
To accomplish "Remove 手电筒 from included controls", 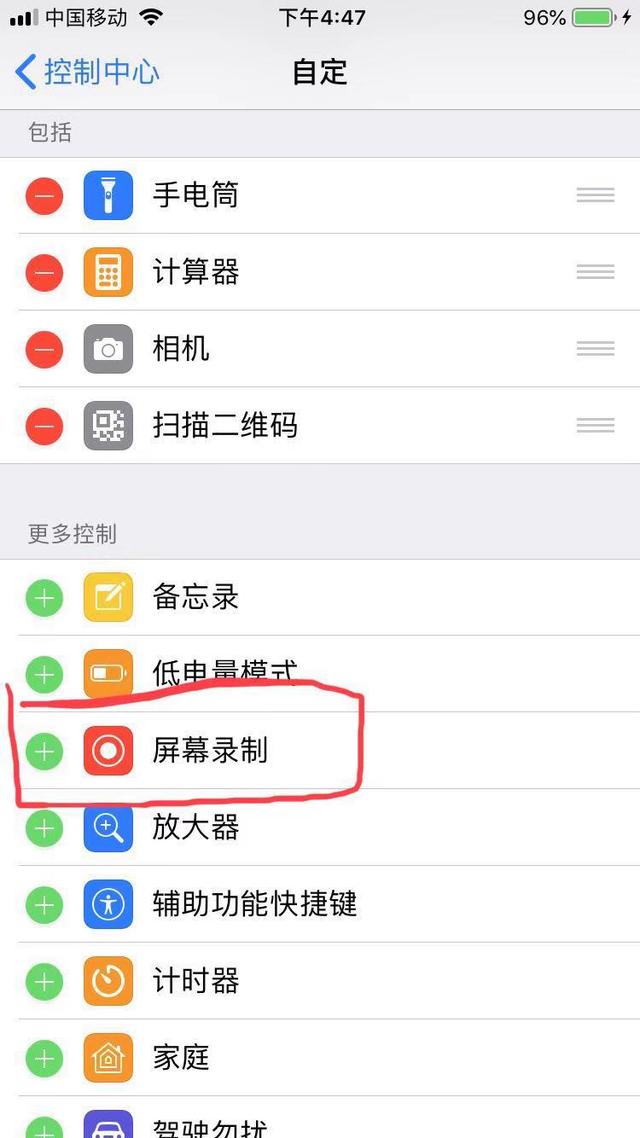I will pos(44,195).
